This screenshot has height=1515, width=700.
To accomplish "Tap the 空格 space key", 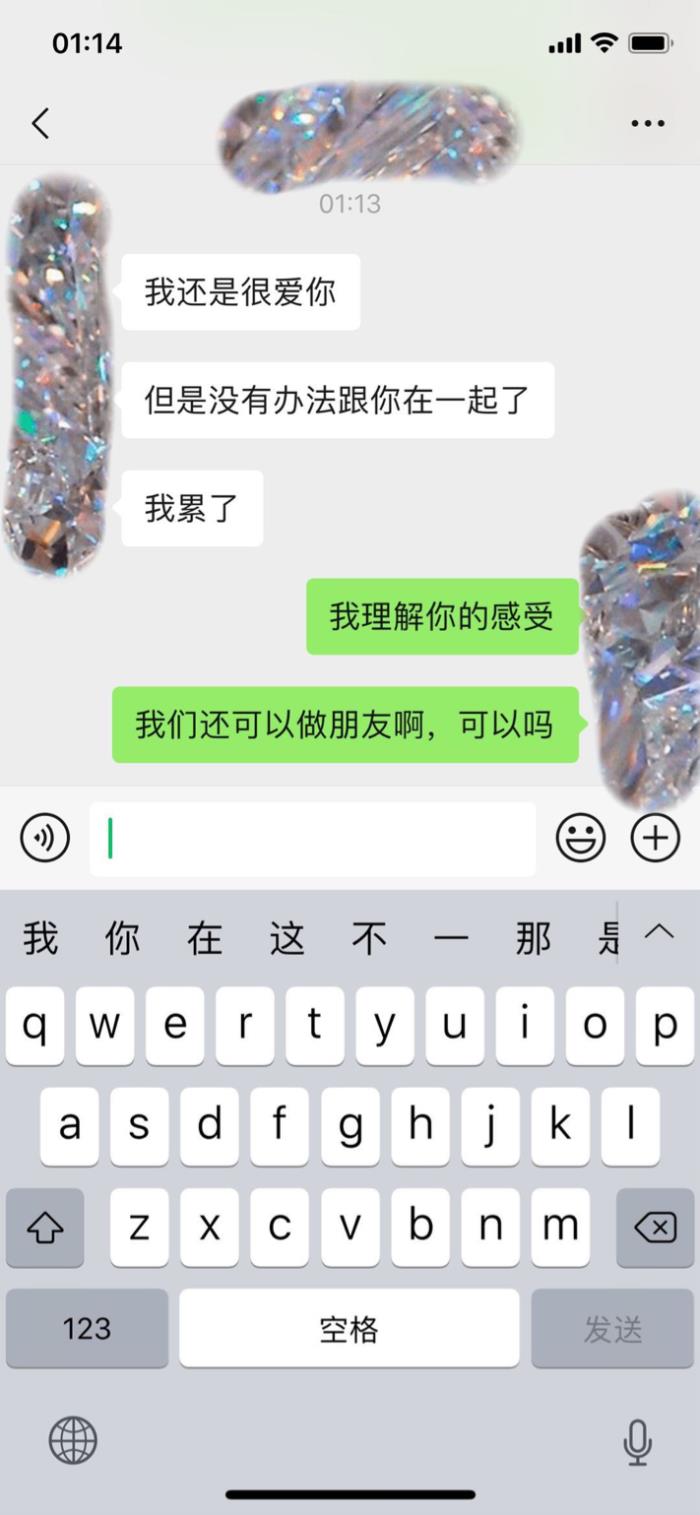I will tap(349, 1328).
